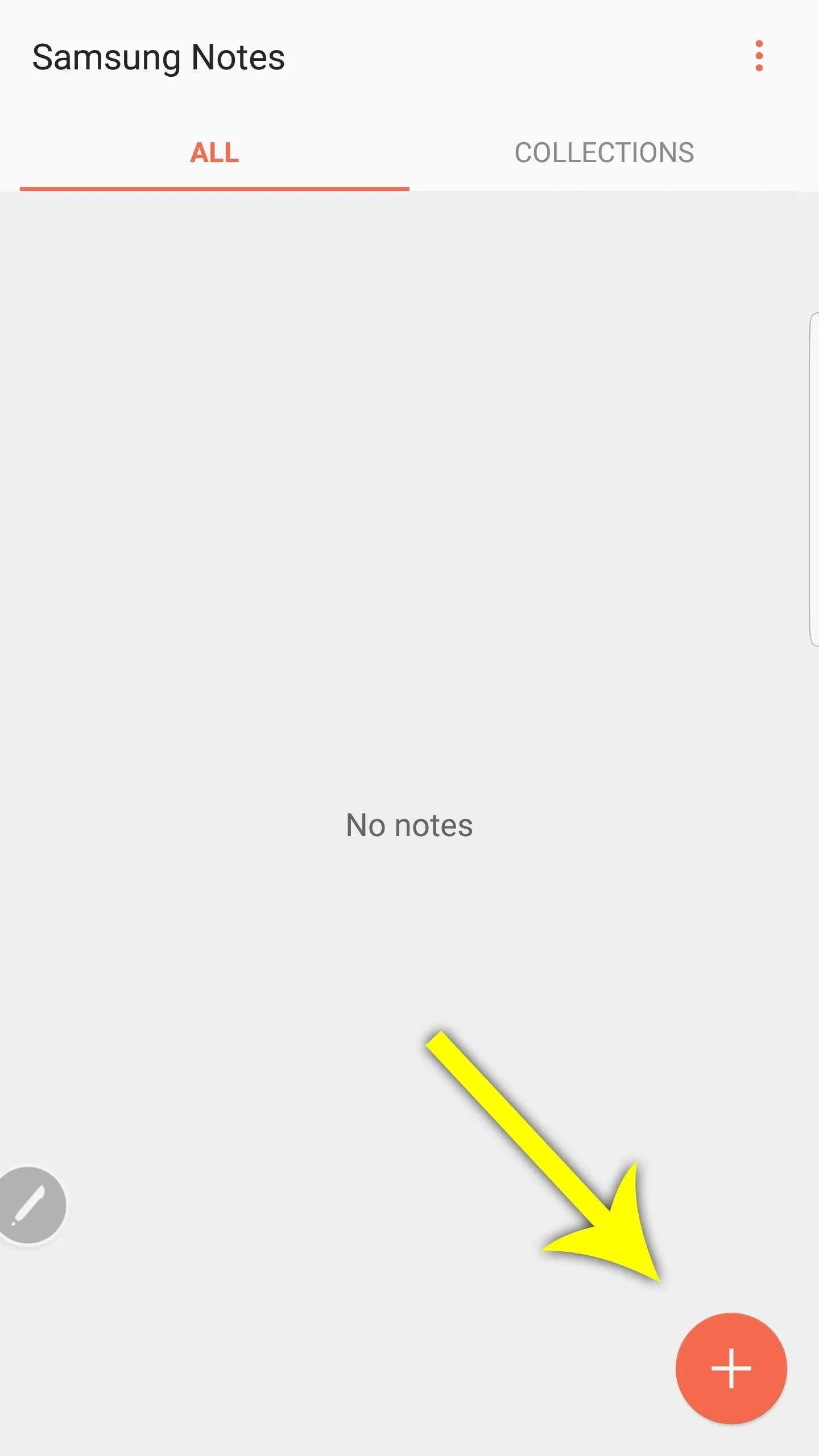Select the All tab

(x=214, y=152)
